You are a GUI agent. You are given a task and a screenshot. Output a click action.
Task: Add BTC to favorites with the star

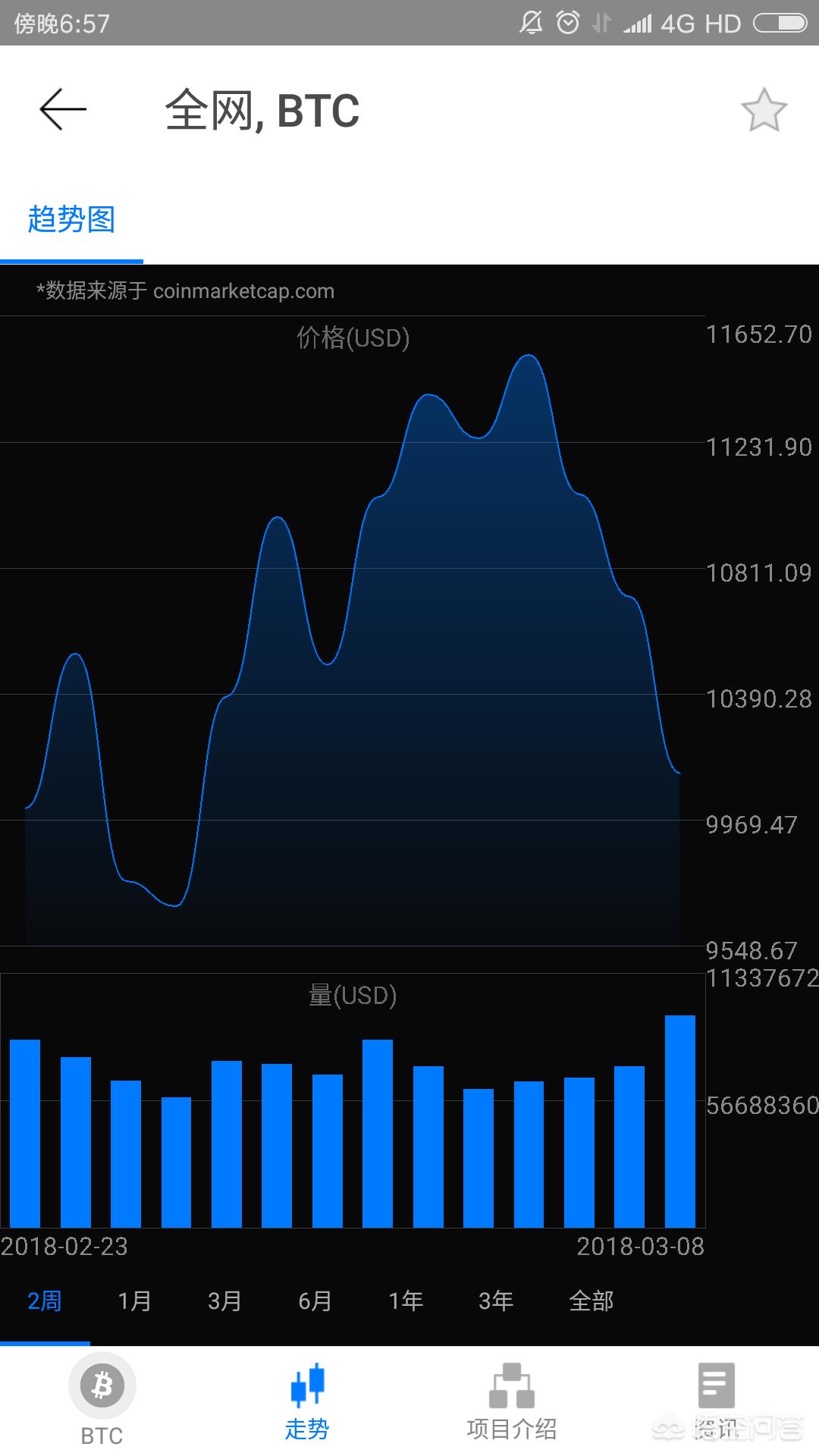click(x=764, y=111)
